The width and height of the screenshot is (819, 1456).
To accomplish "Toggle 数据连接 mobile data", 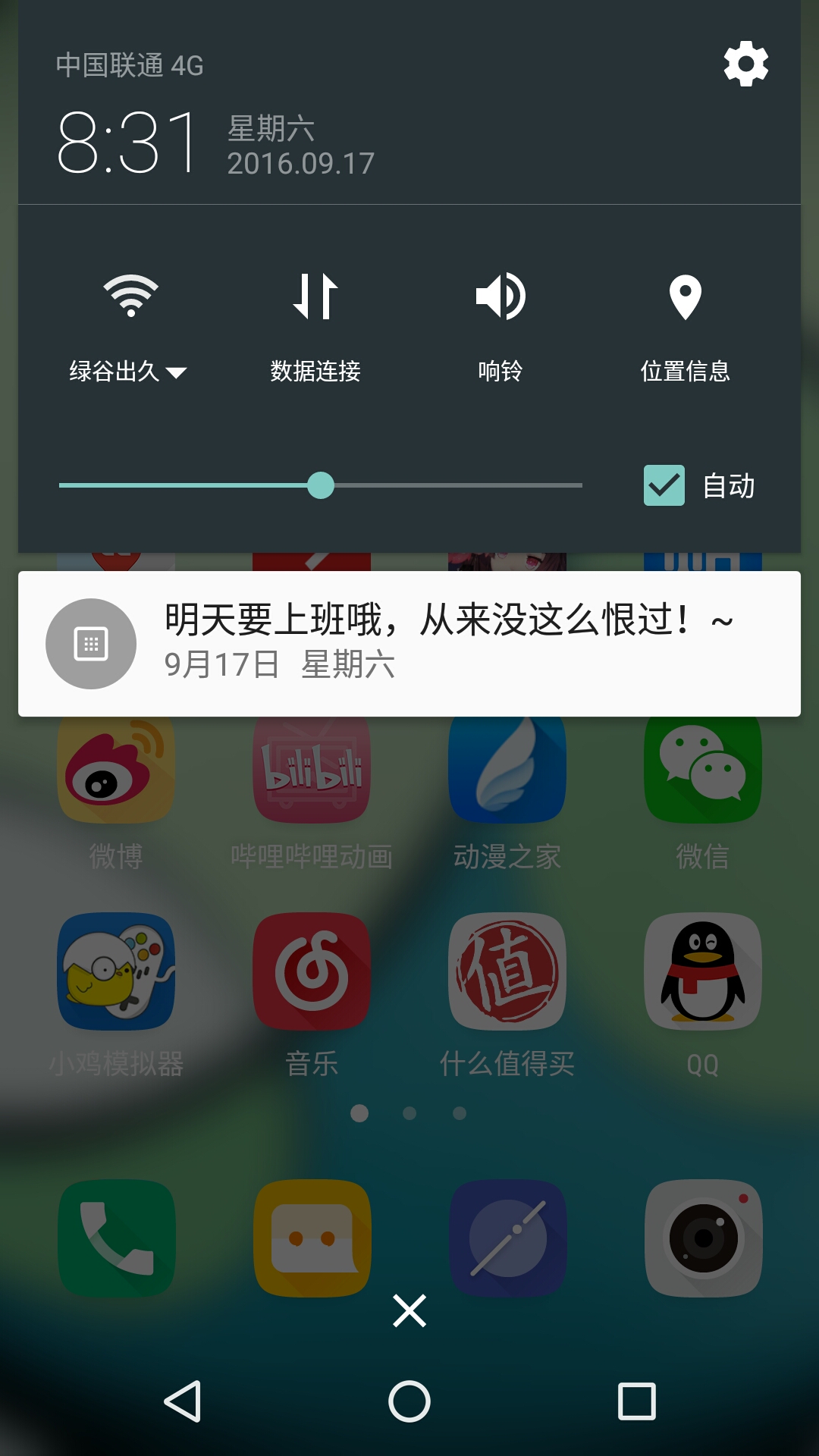I will [315, 297].
